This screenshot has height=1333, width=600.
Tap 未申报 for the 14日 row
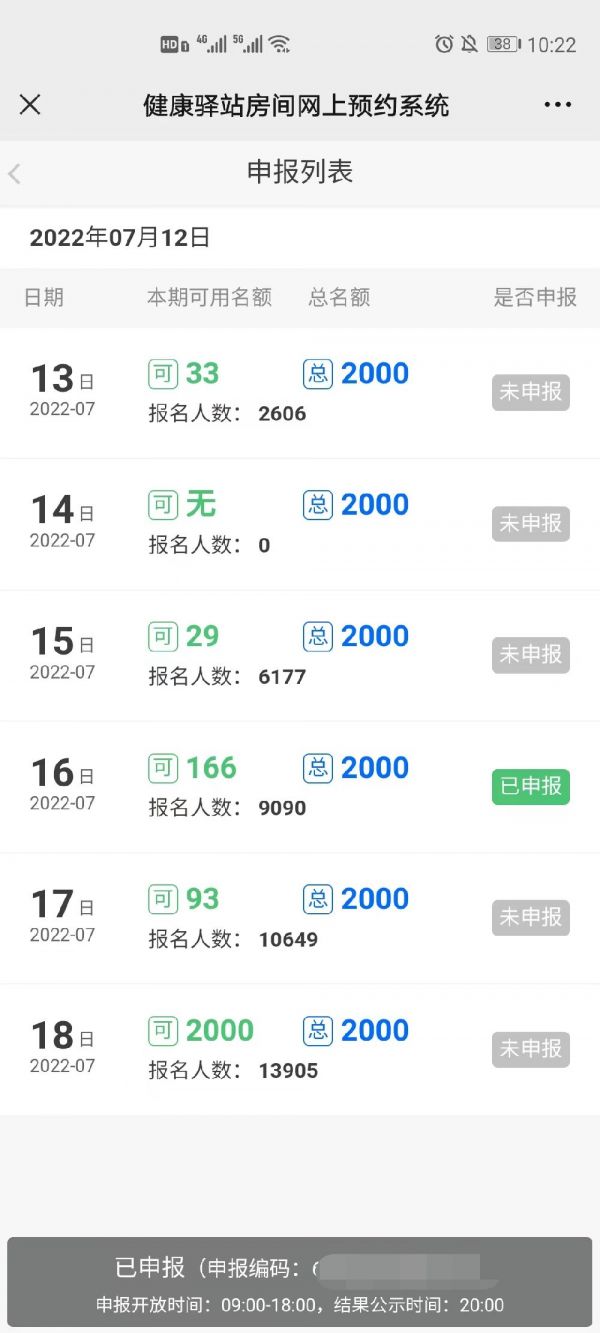click(x=530, y=523)
